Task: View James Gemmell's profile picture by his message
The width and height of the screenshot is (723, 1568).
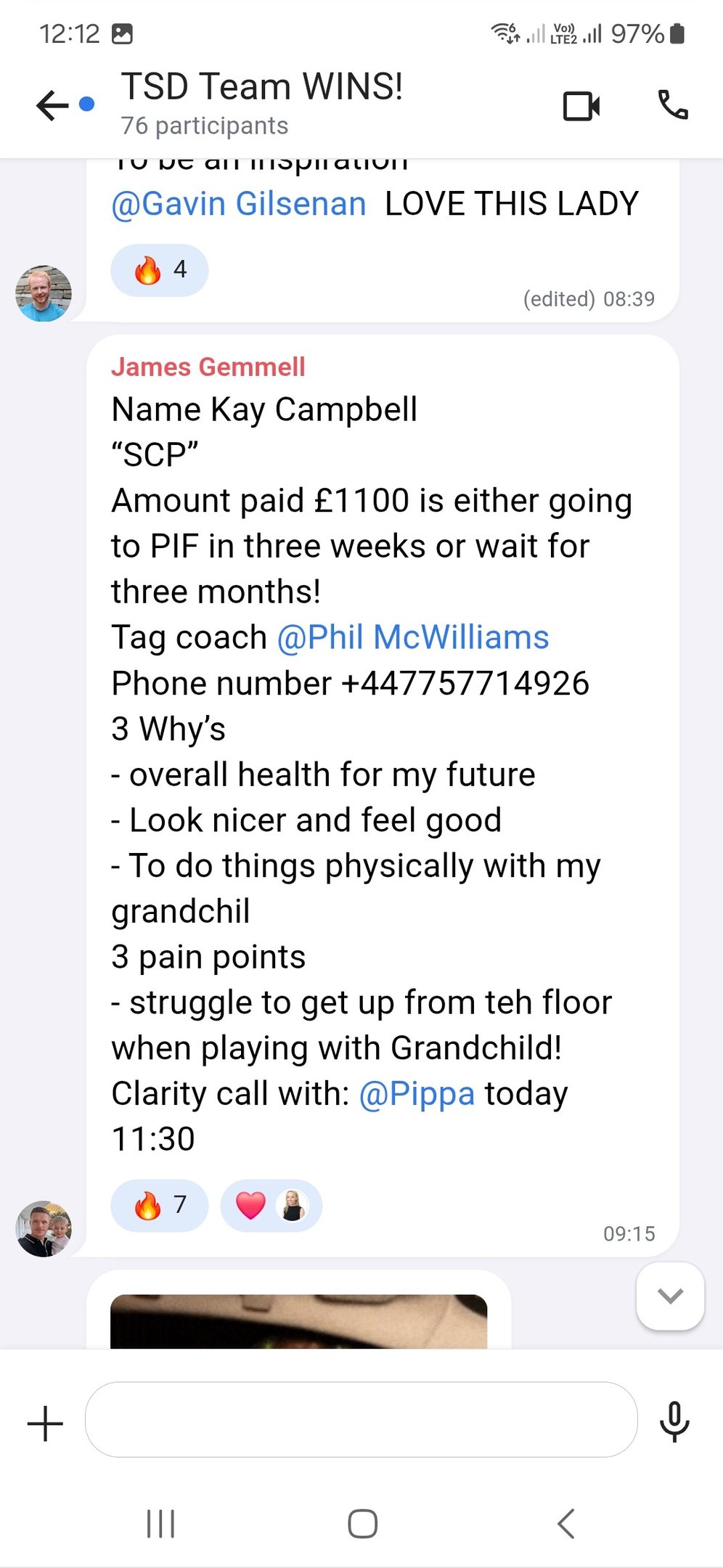Action: coord(44,1228)
